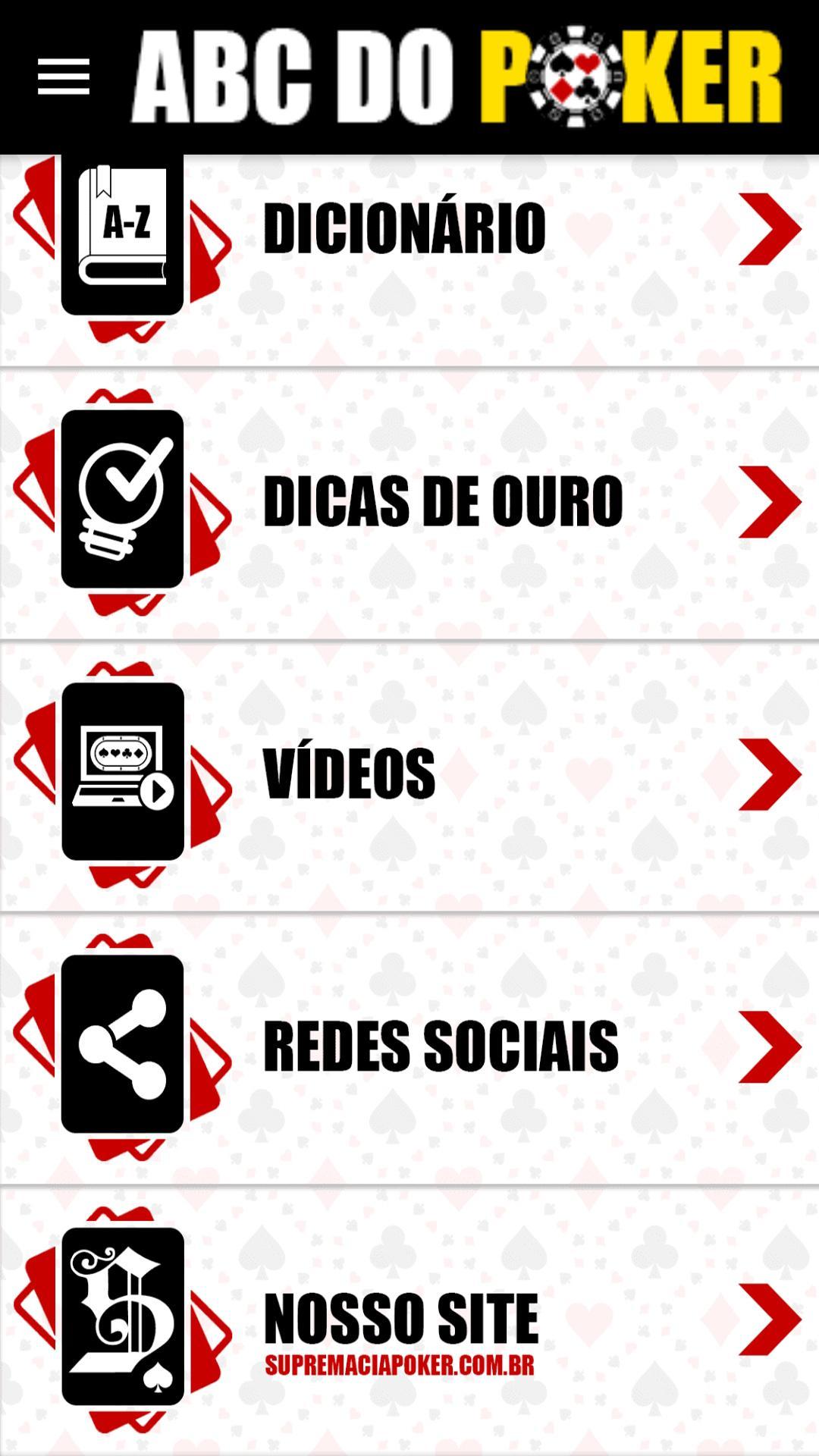Click the lightbulb checkmark Dicas de Ouro icon
The width and height of the screenshot is (819, 1456).
coord(123,497)
